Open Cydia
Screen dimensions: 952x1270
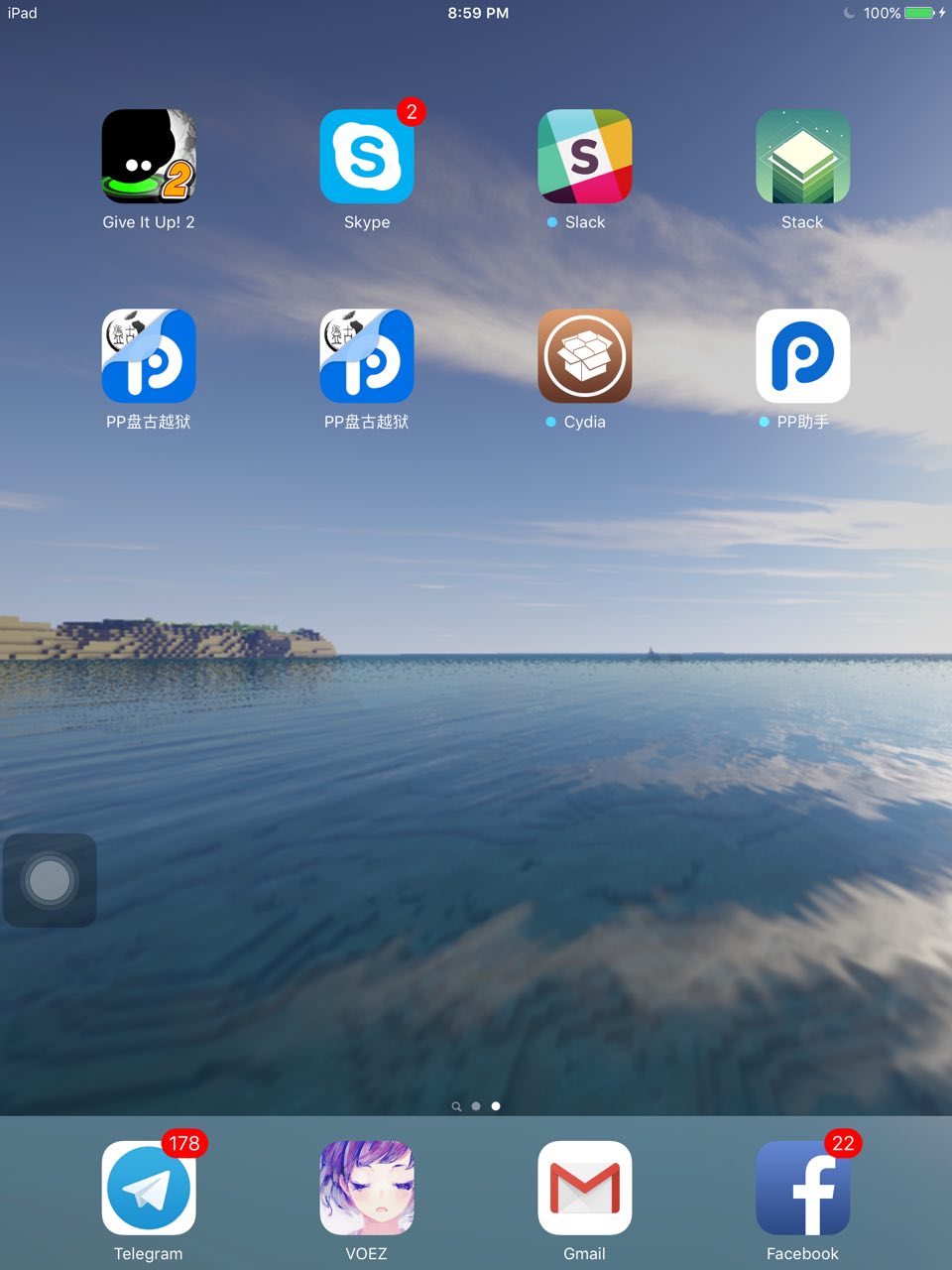(585, 356)
